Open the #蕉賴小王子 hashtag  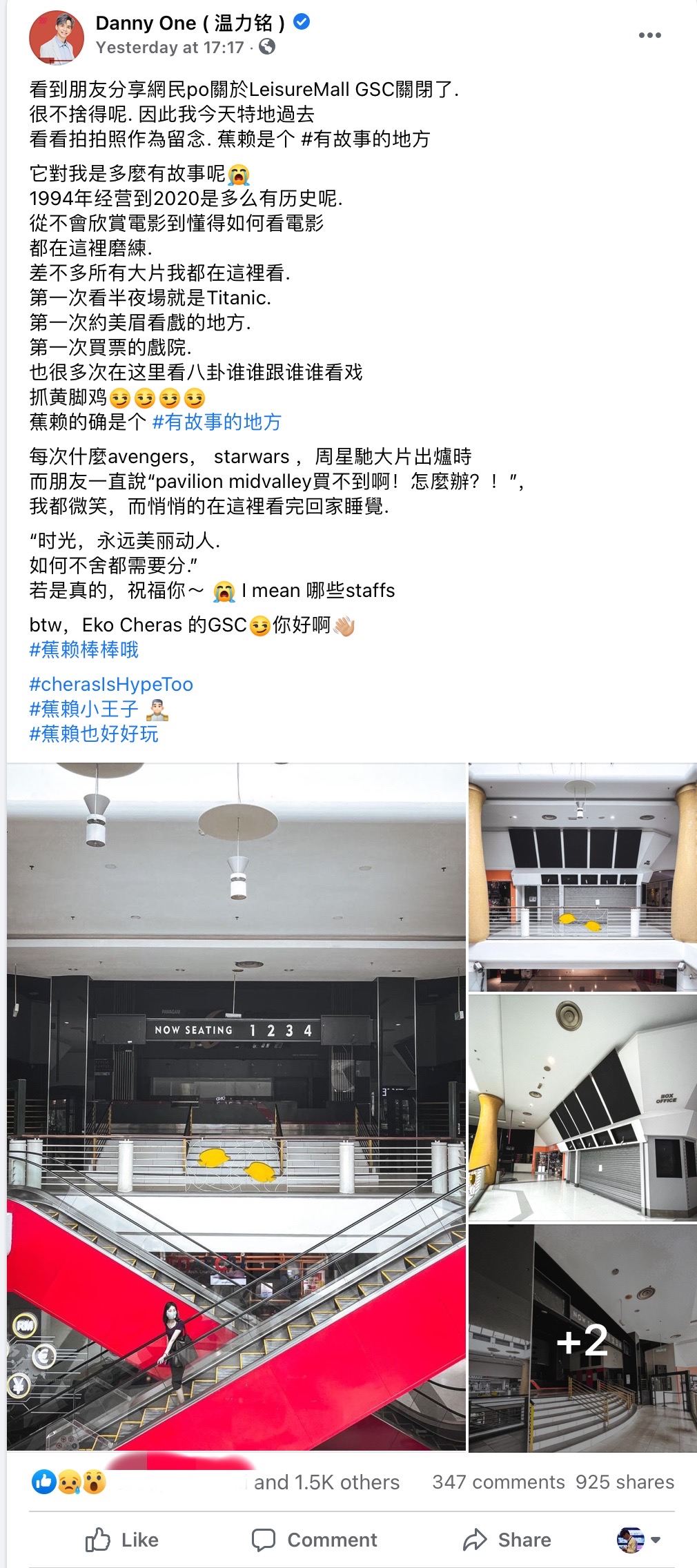[x=84, y=709]
